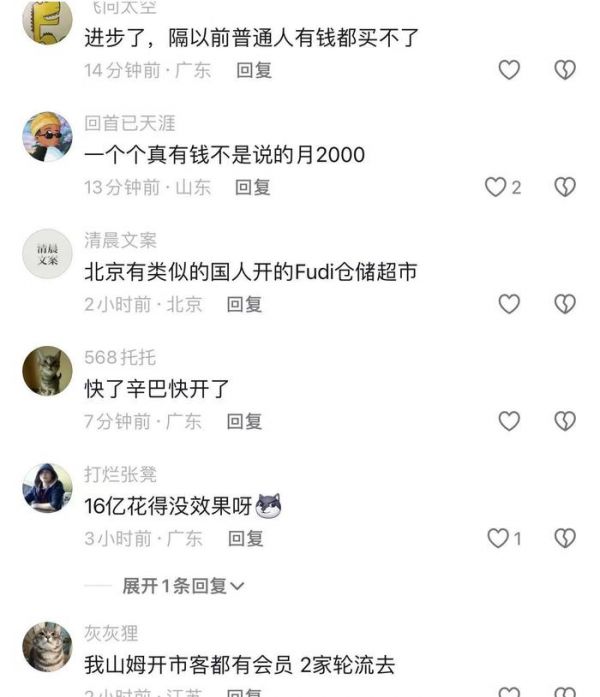600x697 pixels.
Task: Dislike 568托托's comment
Action: (x=565, y=421)
